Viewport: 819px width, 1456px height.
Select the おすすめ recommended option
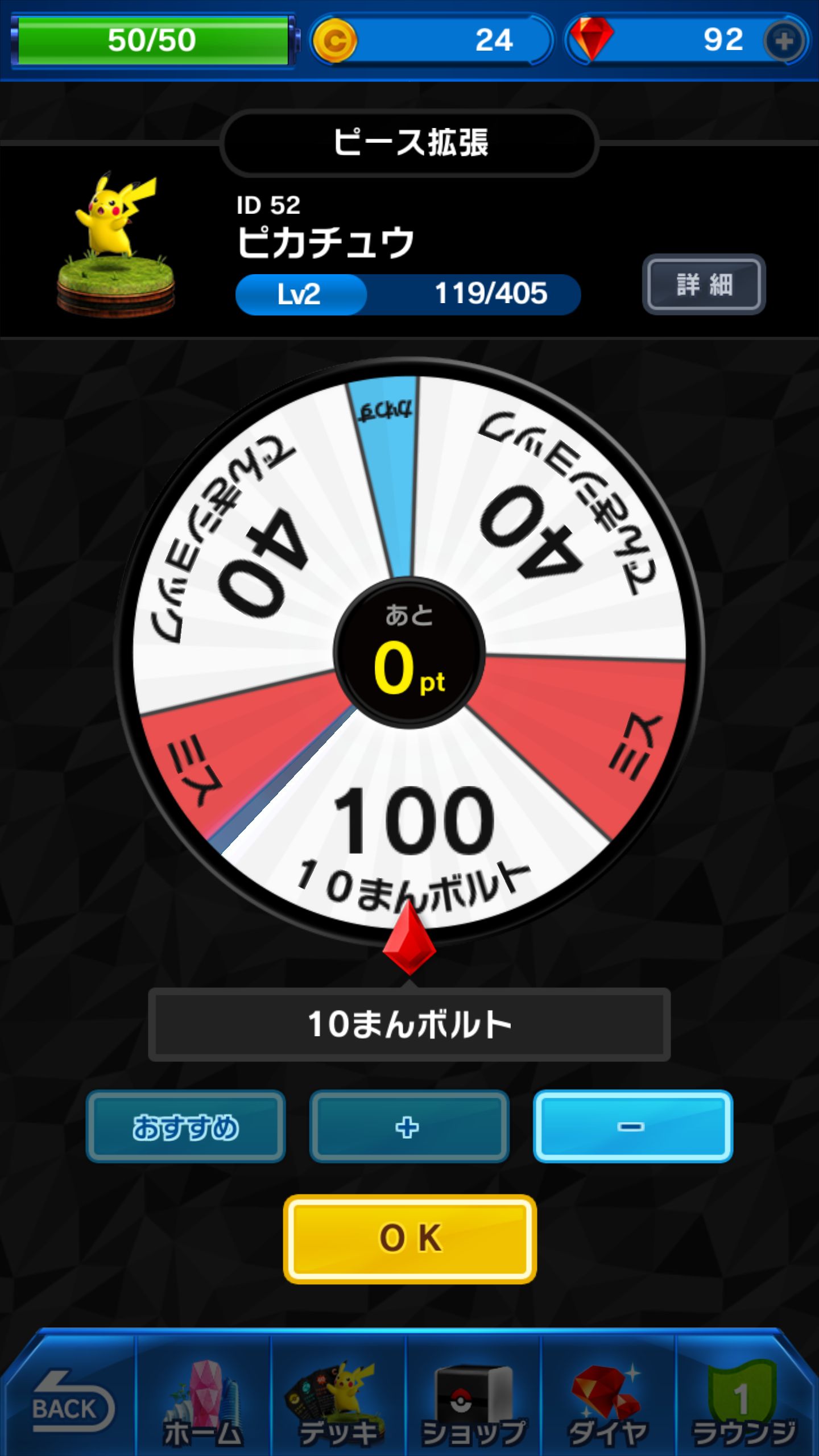(x=185, y=1126)
